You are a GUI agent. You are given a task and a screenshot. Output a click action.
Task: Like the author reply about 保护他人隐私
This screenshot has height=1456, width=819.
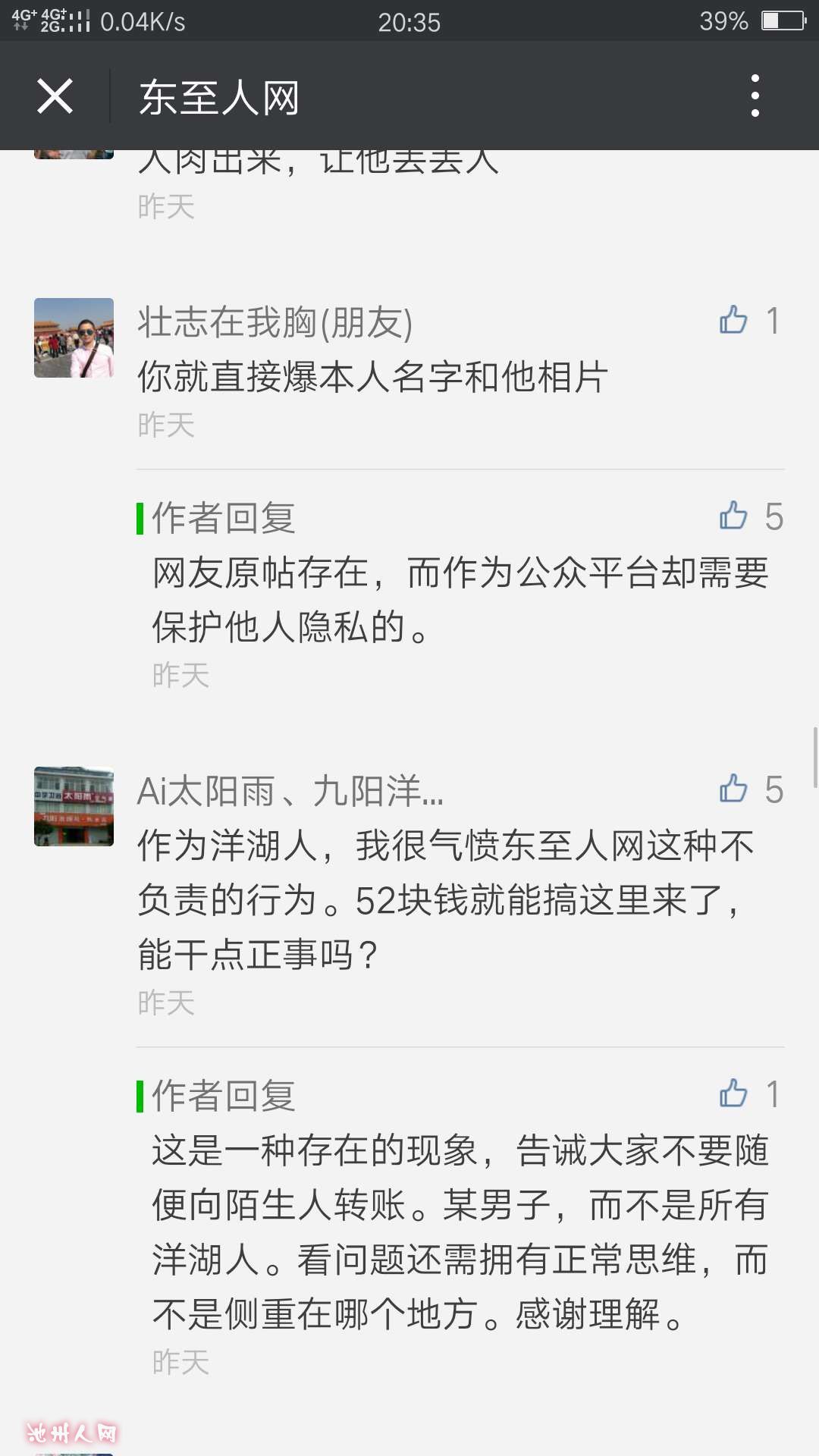pos(733,516)
